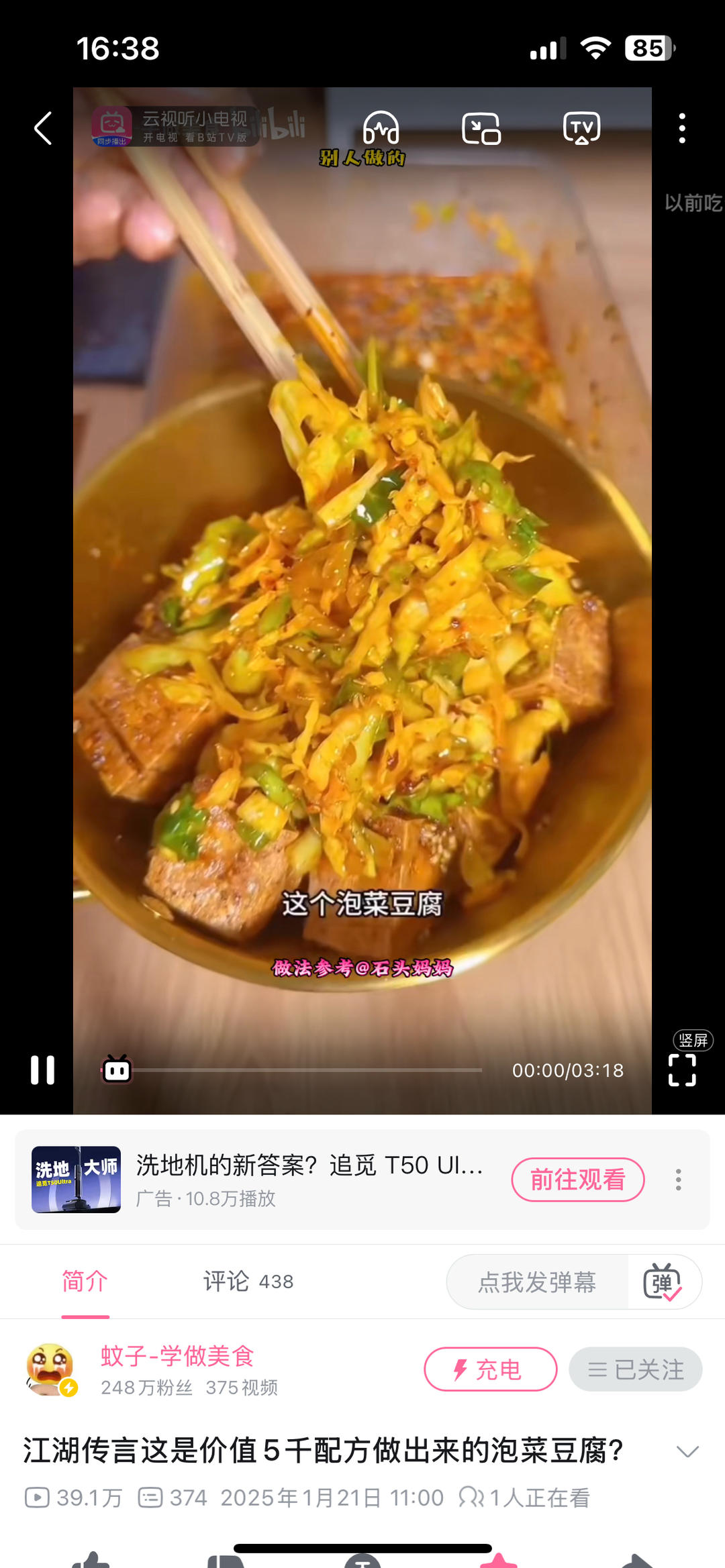Go back from the video page

(43, 128)
